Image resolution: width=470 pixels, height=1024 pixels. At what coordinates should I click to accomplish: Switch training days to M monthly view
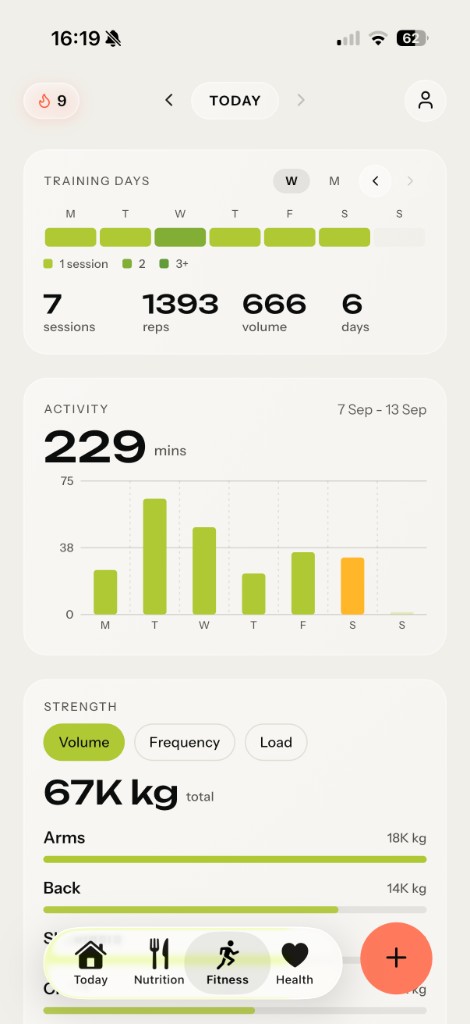pyautogui.click(x=334, y=181)
